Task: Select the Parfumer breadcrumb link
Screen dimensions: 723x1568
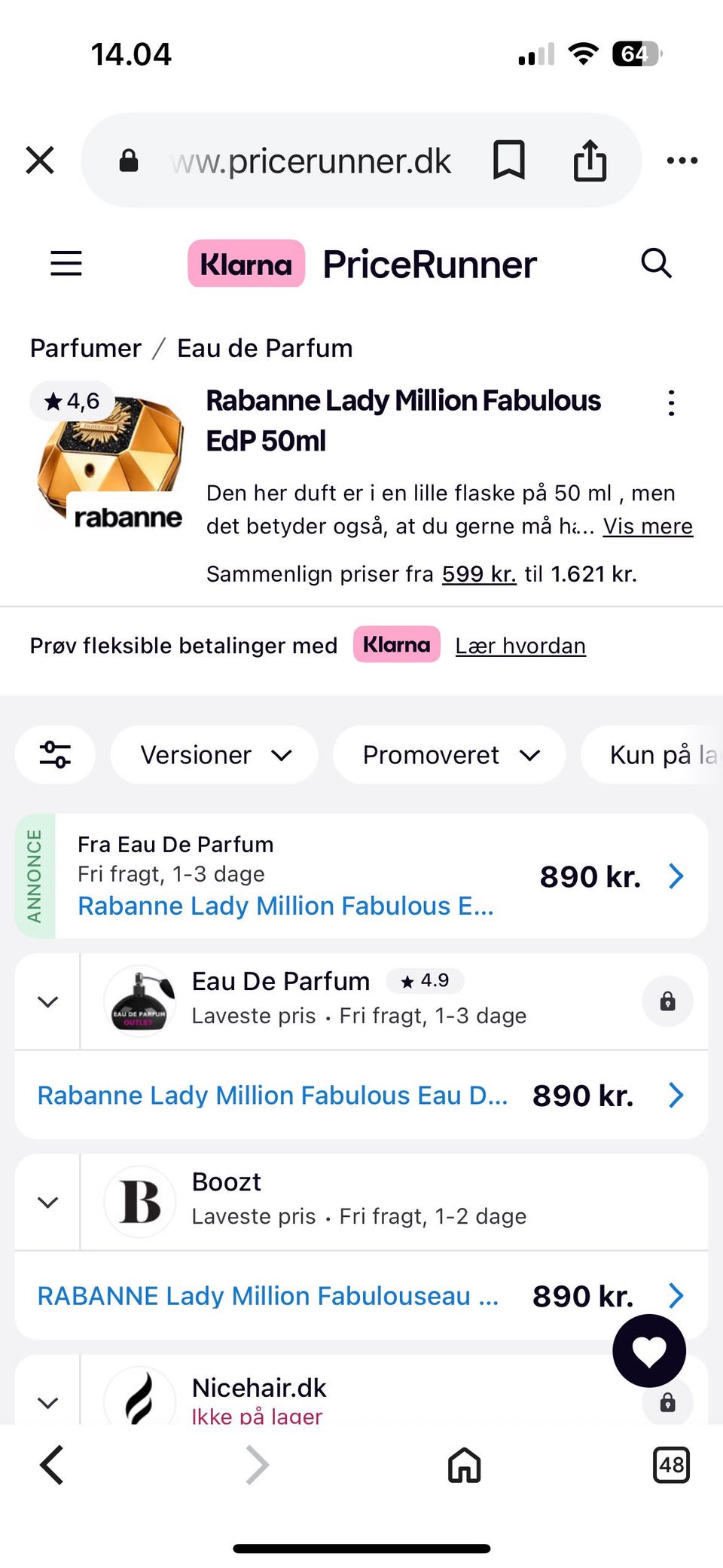Action: (85, 347)
